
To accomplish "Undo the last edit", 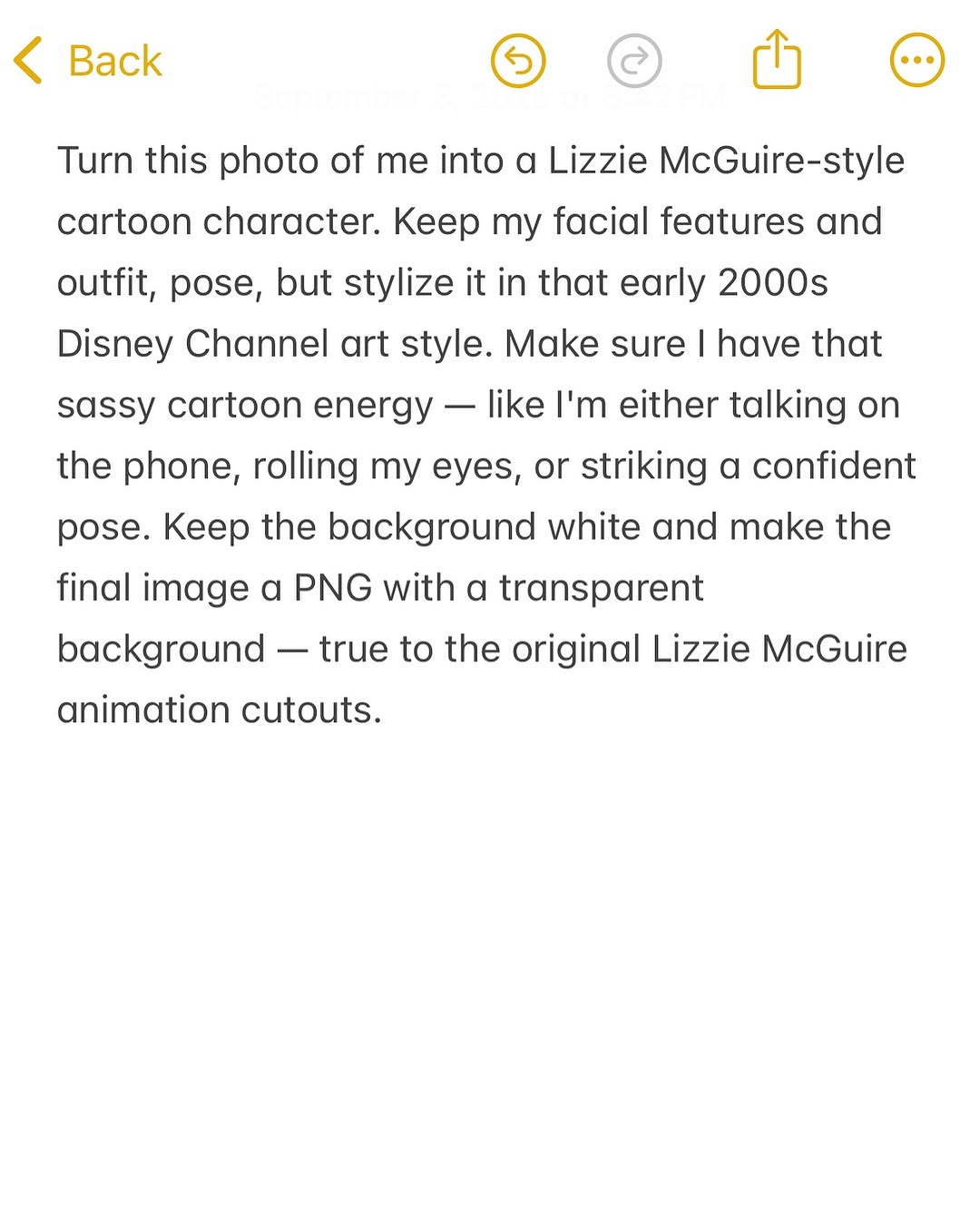I will point(518,61).
